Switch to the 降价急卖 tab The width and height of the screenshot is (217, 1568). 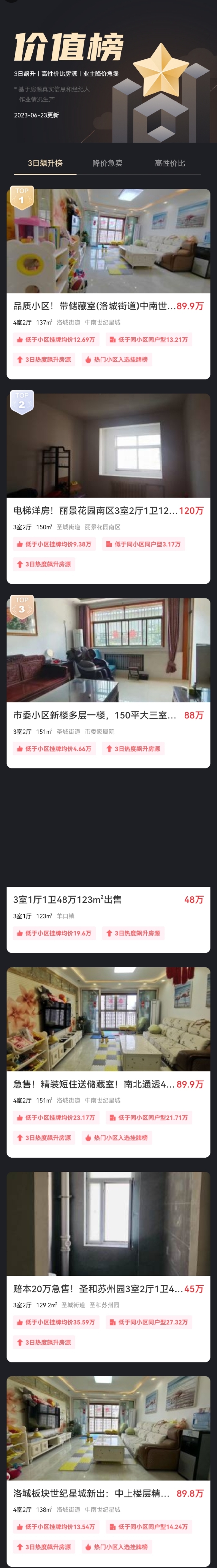click(108, 163)
